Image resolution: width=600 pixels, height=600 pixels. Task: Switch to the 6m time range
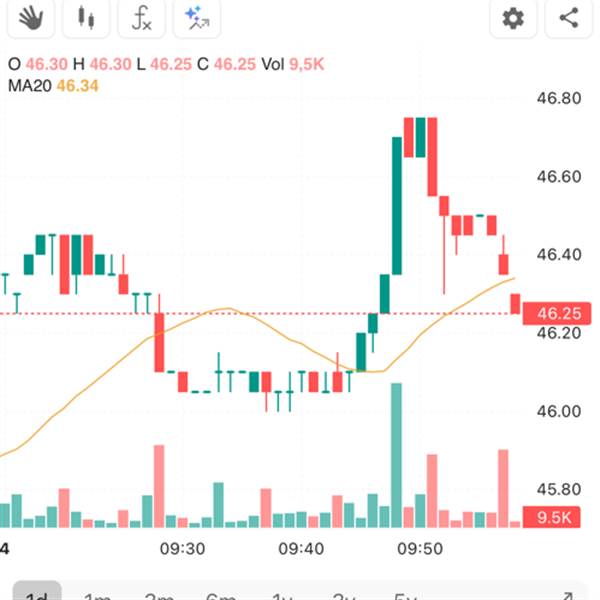(220, 594)
